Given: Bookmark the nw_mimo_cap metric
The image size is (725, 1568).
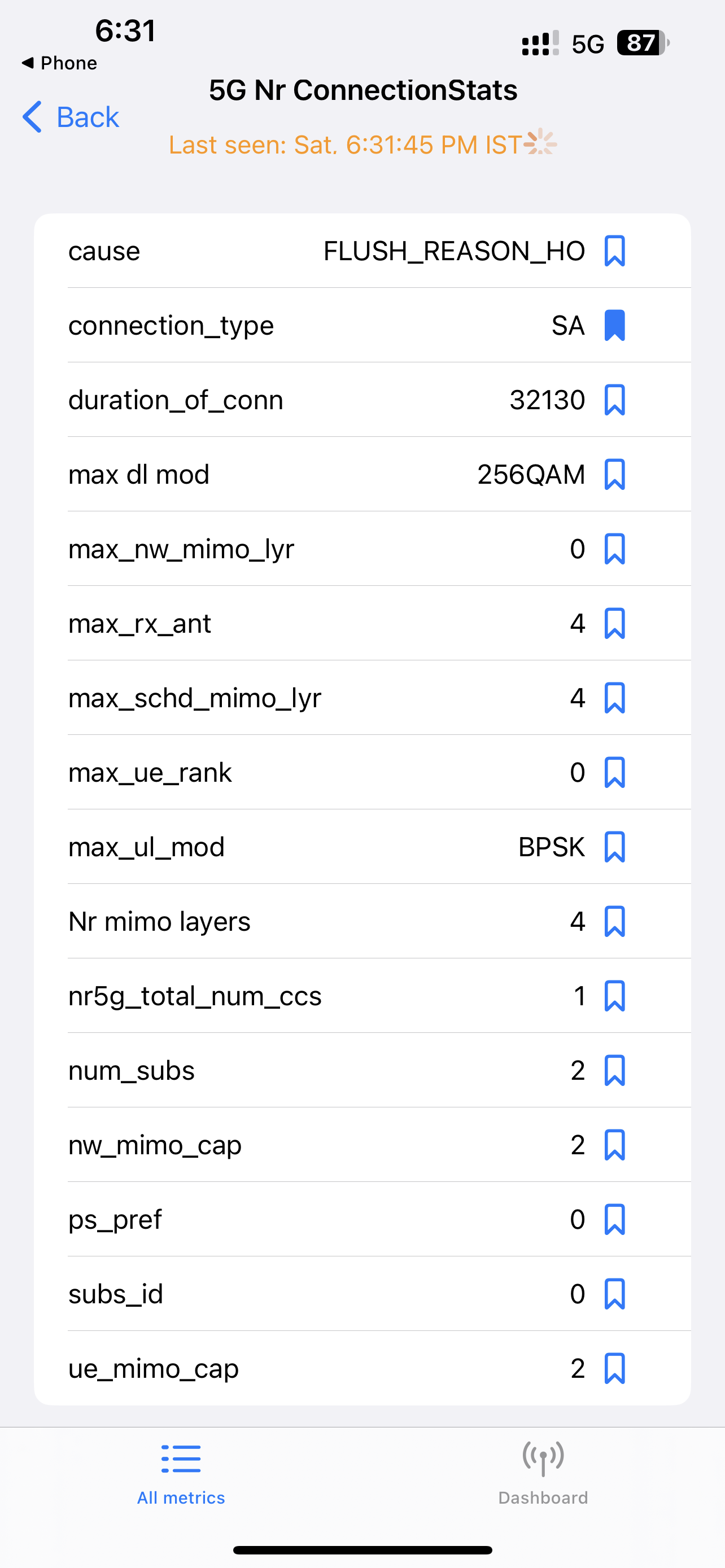Looking at the screenshot, I should pyautogui.click(x=614, y=1145).
